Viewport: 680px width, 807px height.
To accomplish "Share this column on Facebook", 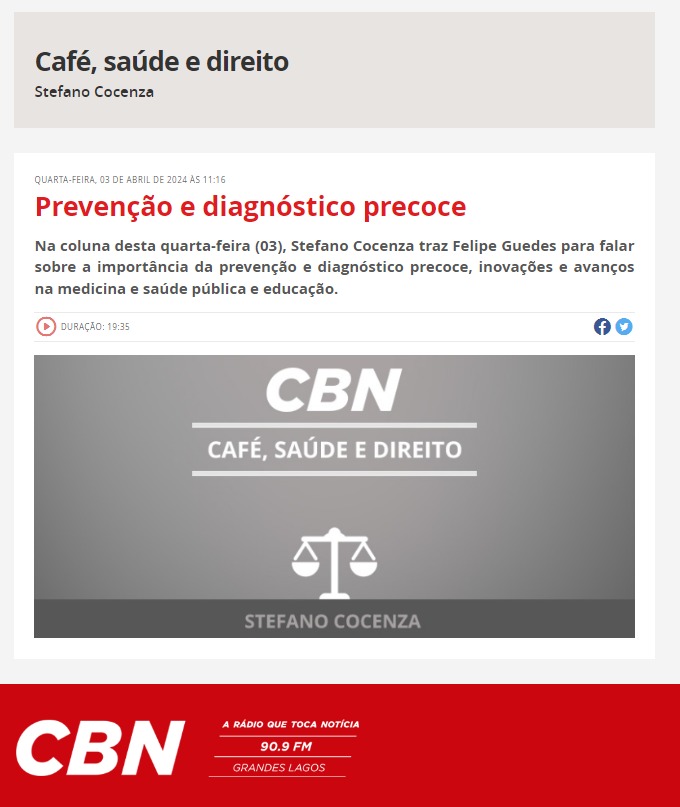I will [602, 326].
